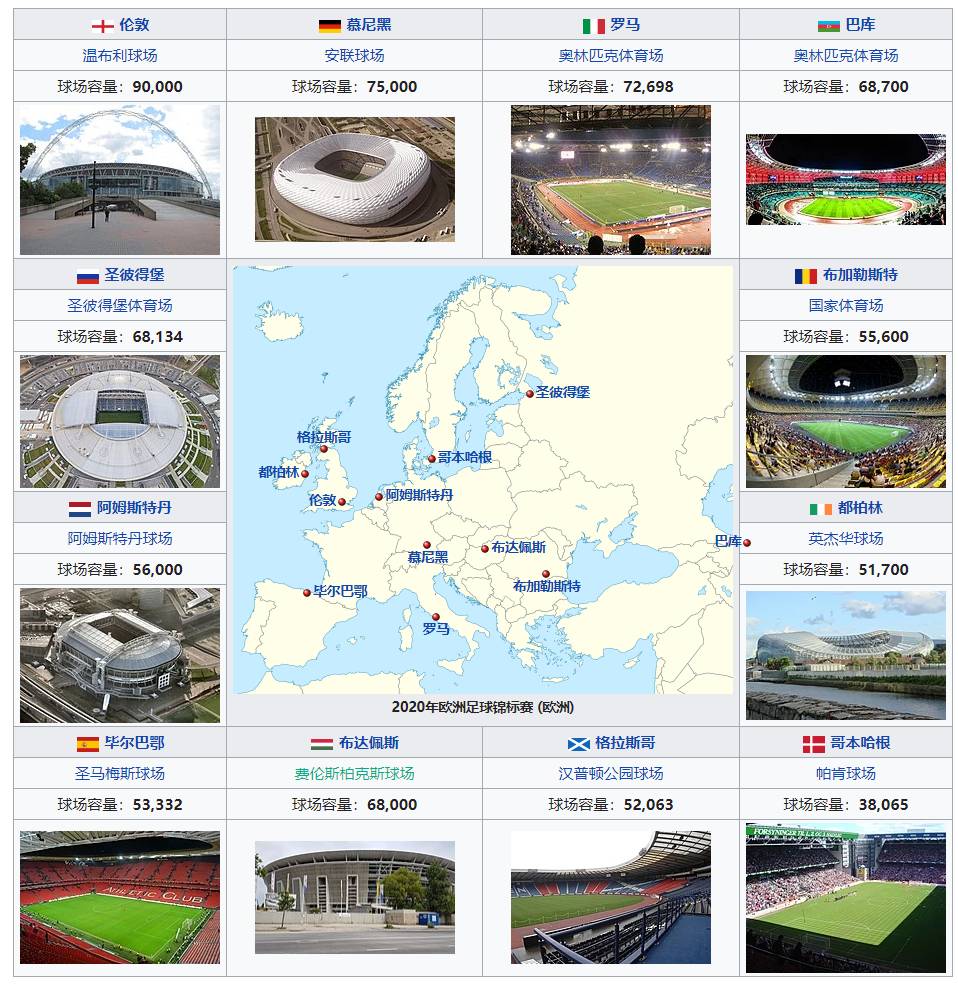Follow the 慕尼黑 link
Screen dimensions: 958x986
coord(369,25)
